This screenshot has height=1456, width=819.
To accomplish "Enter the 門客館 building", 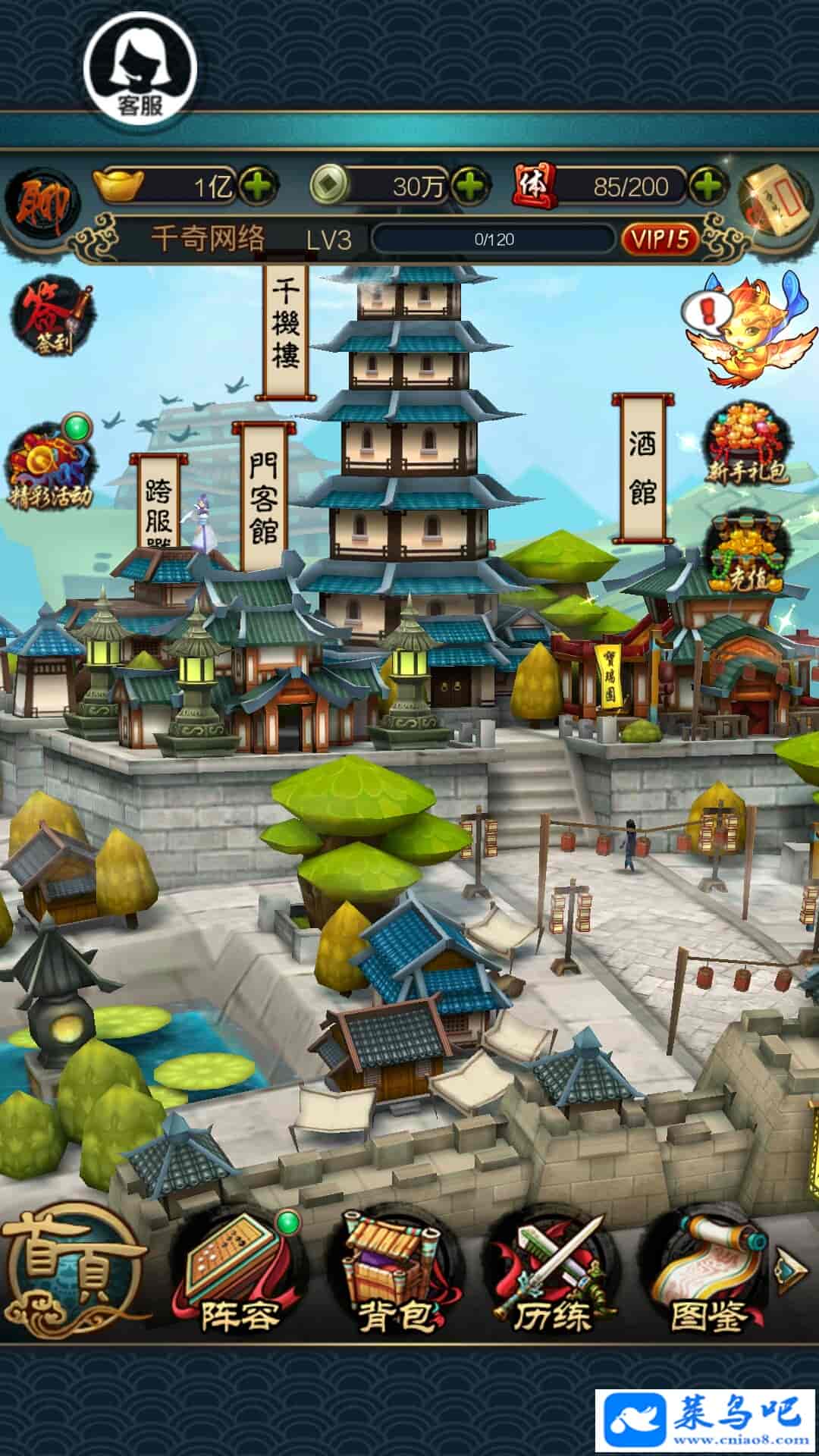I will click(263, 497).
